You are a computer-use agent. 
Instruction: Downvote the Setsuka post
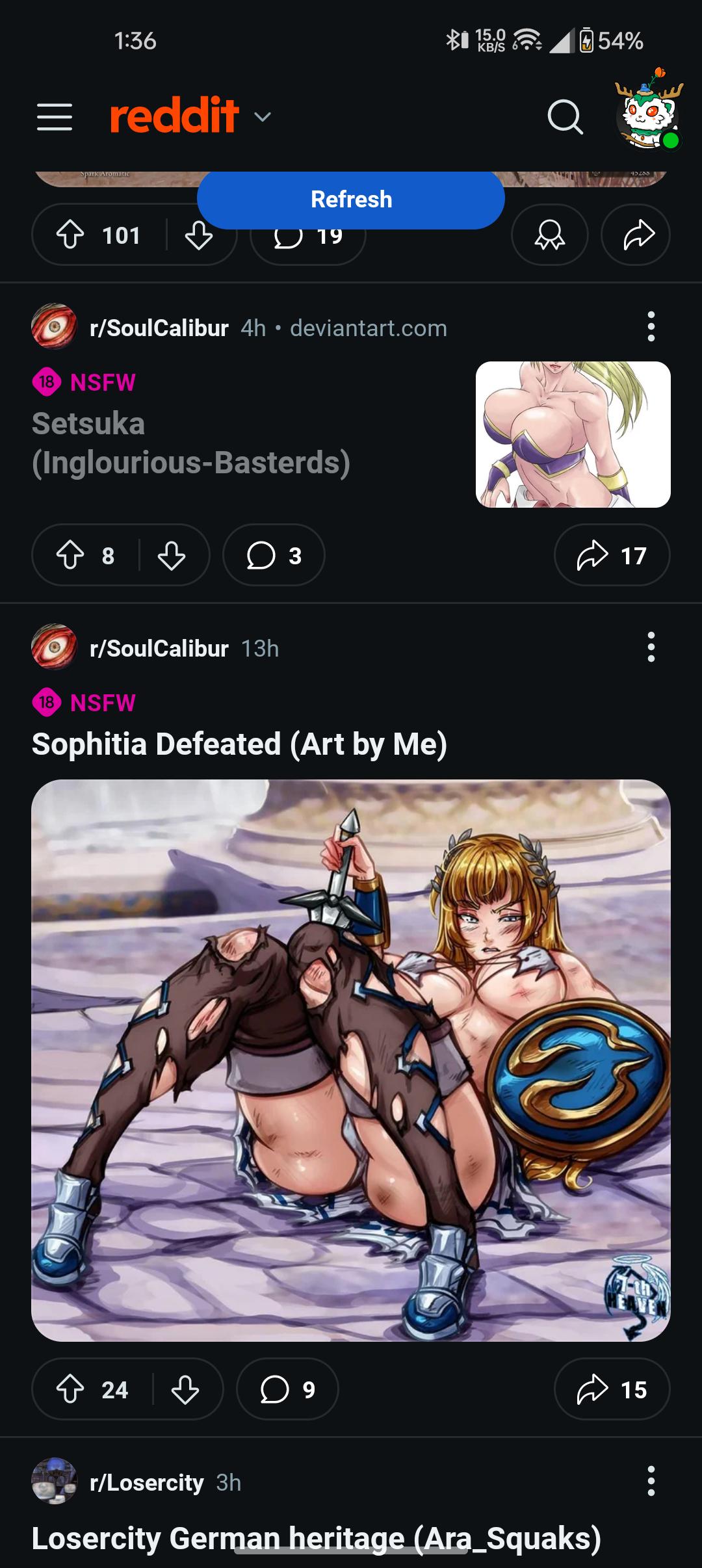[172, 556]
